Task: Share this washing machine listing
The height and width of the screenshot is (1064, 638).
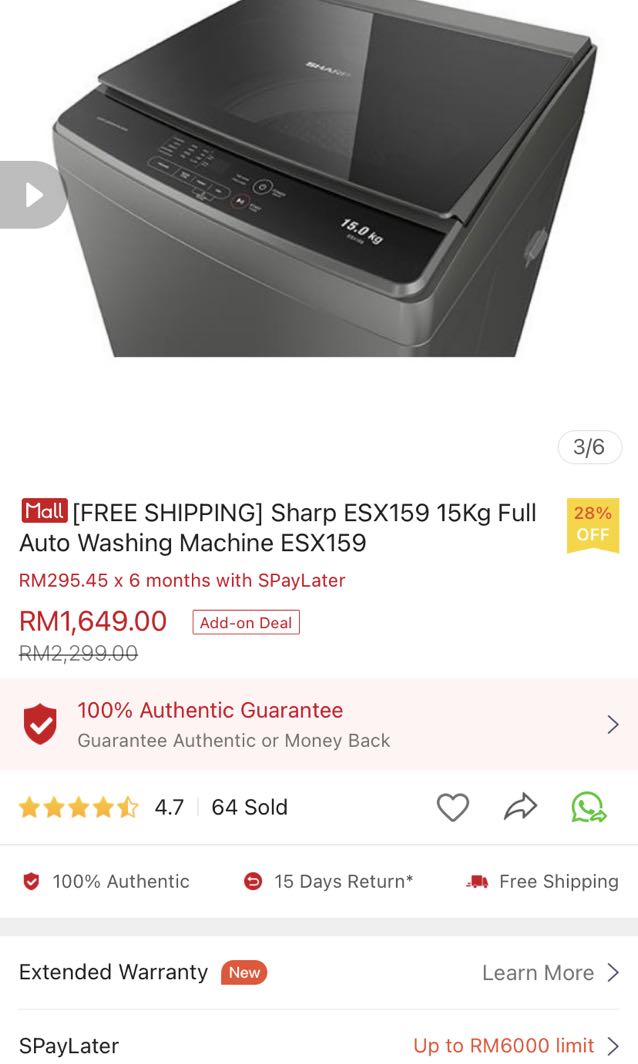Action: (x=520, y=807)
